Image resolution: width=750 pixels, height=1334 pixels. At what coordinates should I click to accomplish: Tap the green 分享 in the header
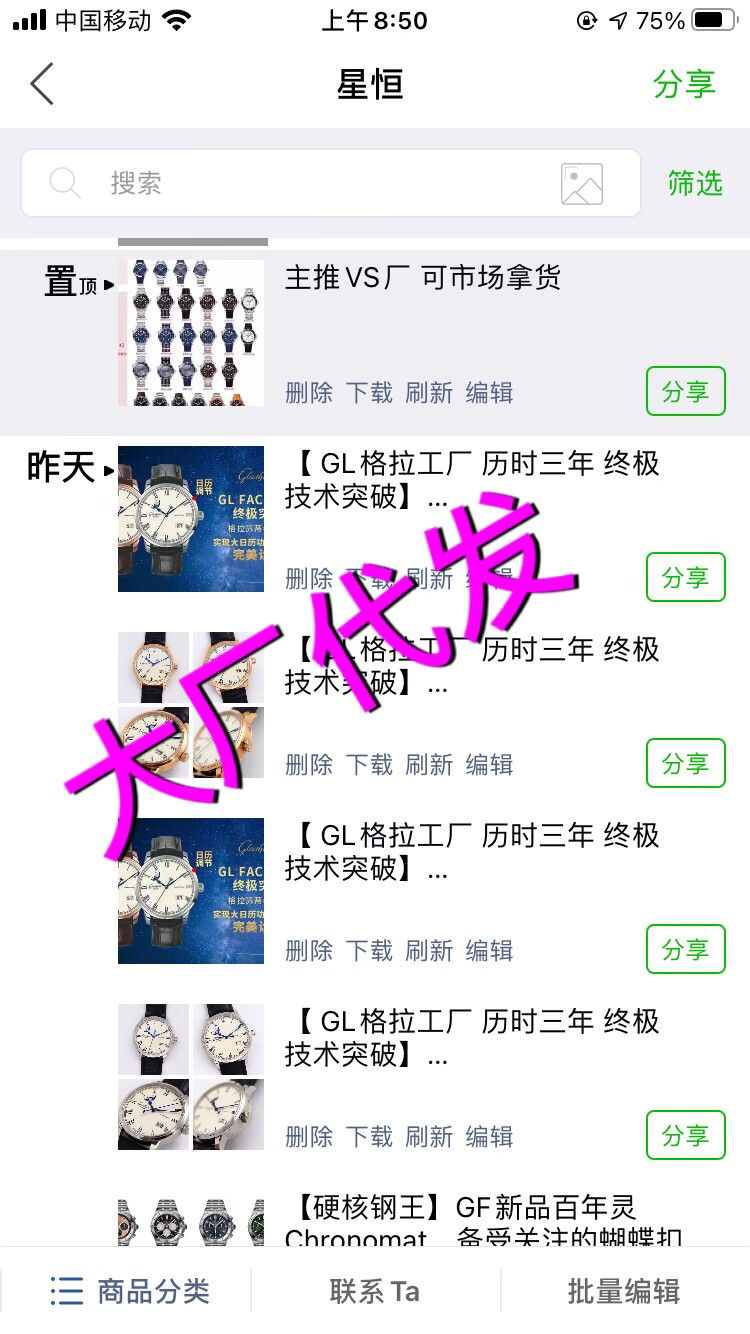tap(684, 85)
